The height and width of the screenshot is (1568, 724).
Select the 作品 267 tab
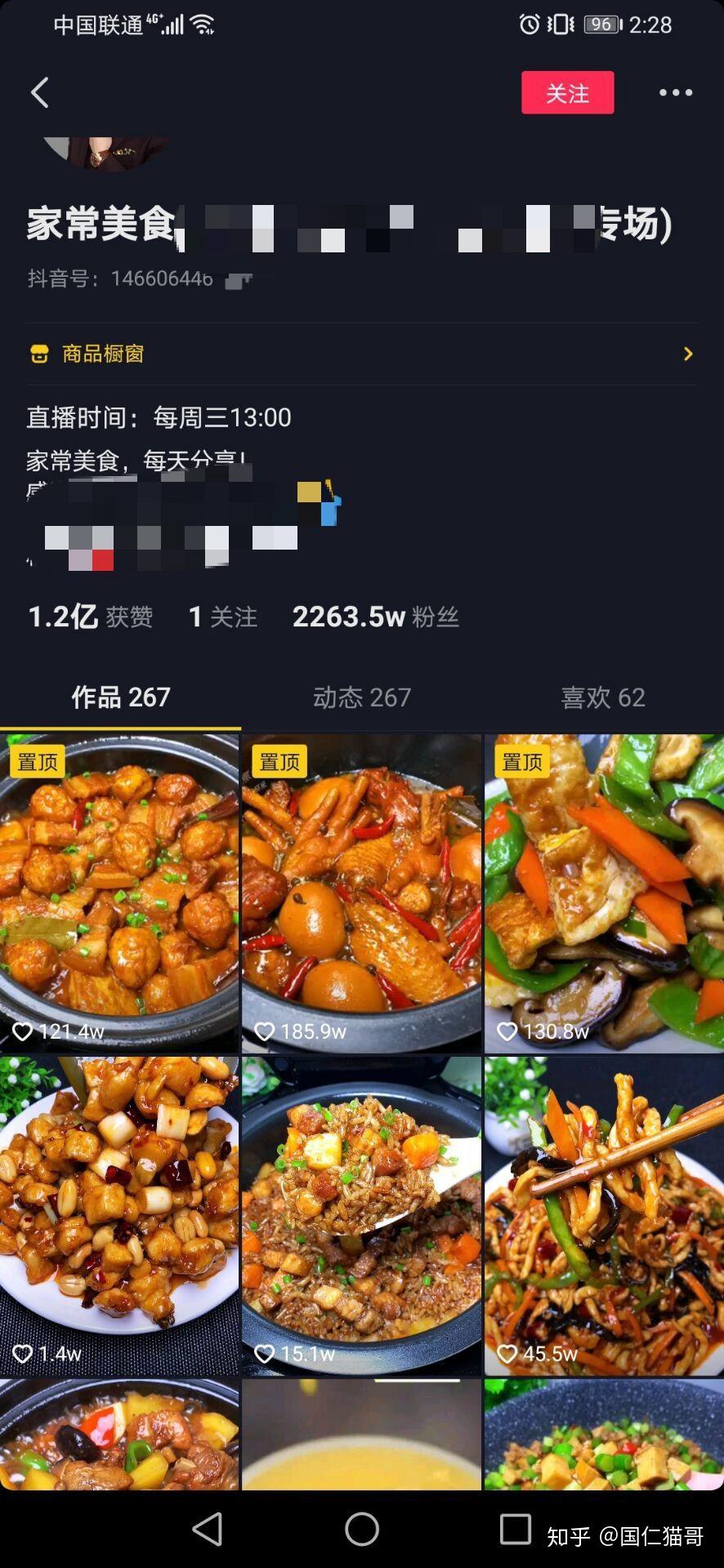point(121,697)
